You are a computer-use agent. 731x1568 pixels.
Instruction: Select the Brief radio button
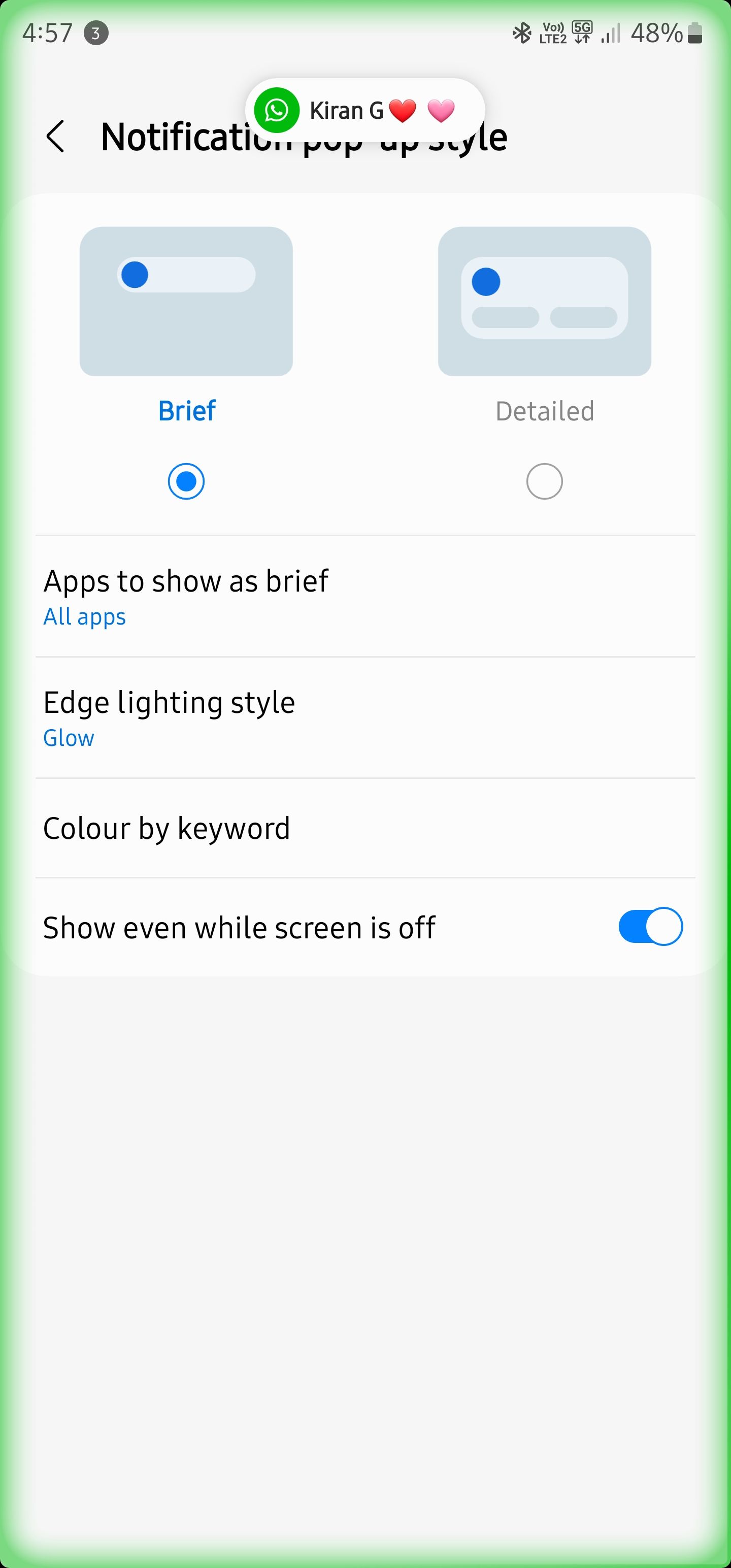click(x=186, y=481)
